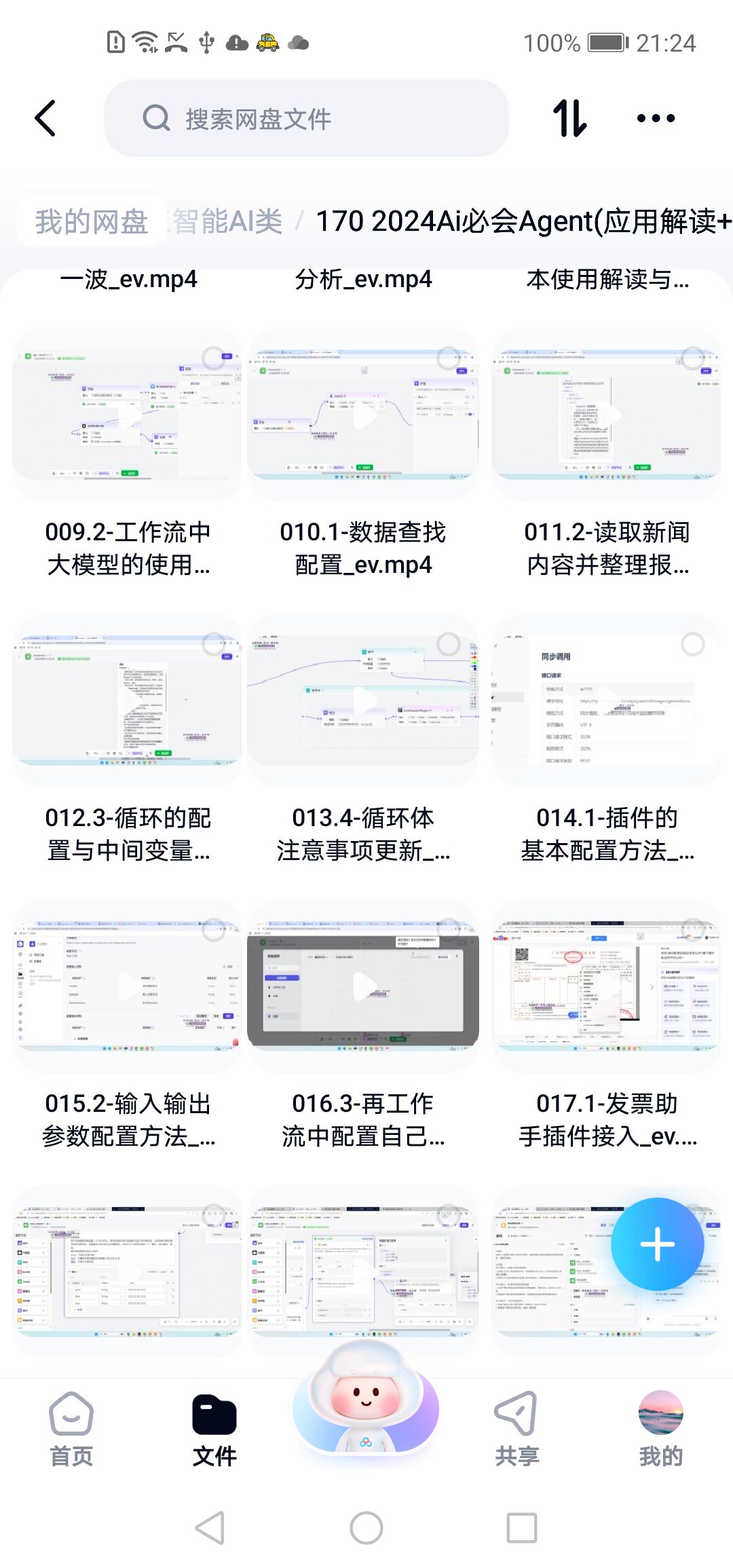Tap the blue plus floating button
The height and width of the screenshot is (1568, 733).
[657, 1244]
